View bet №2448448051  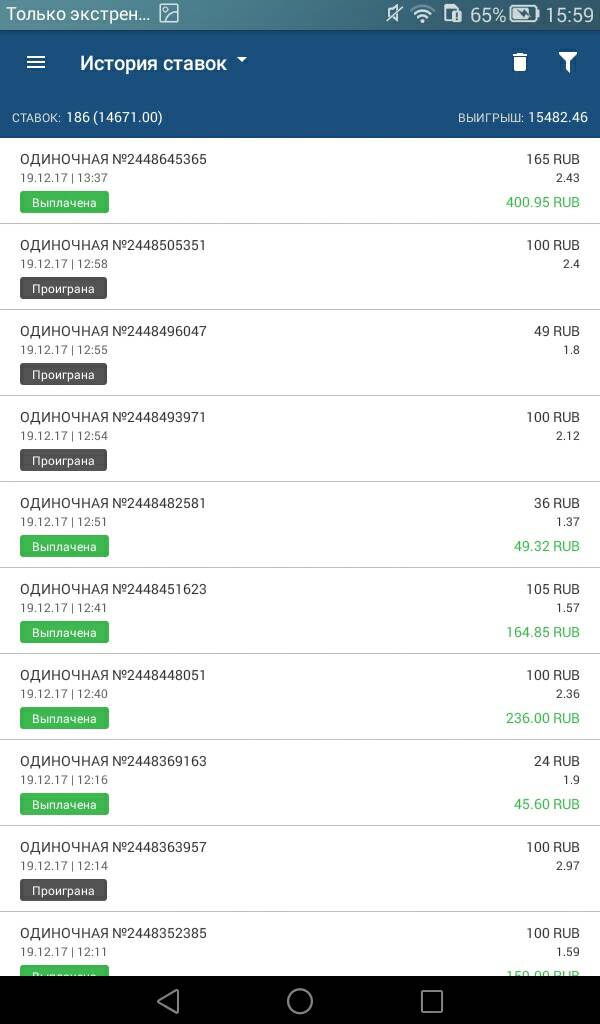click(x=300, y=696)
